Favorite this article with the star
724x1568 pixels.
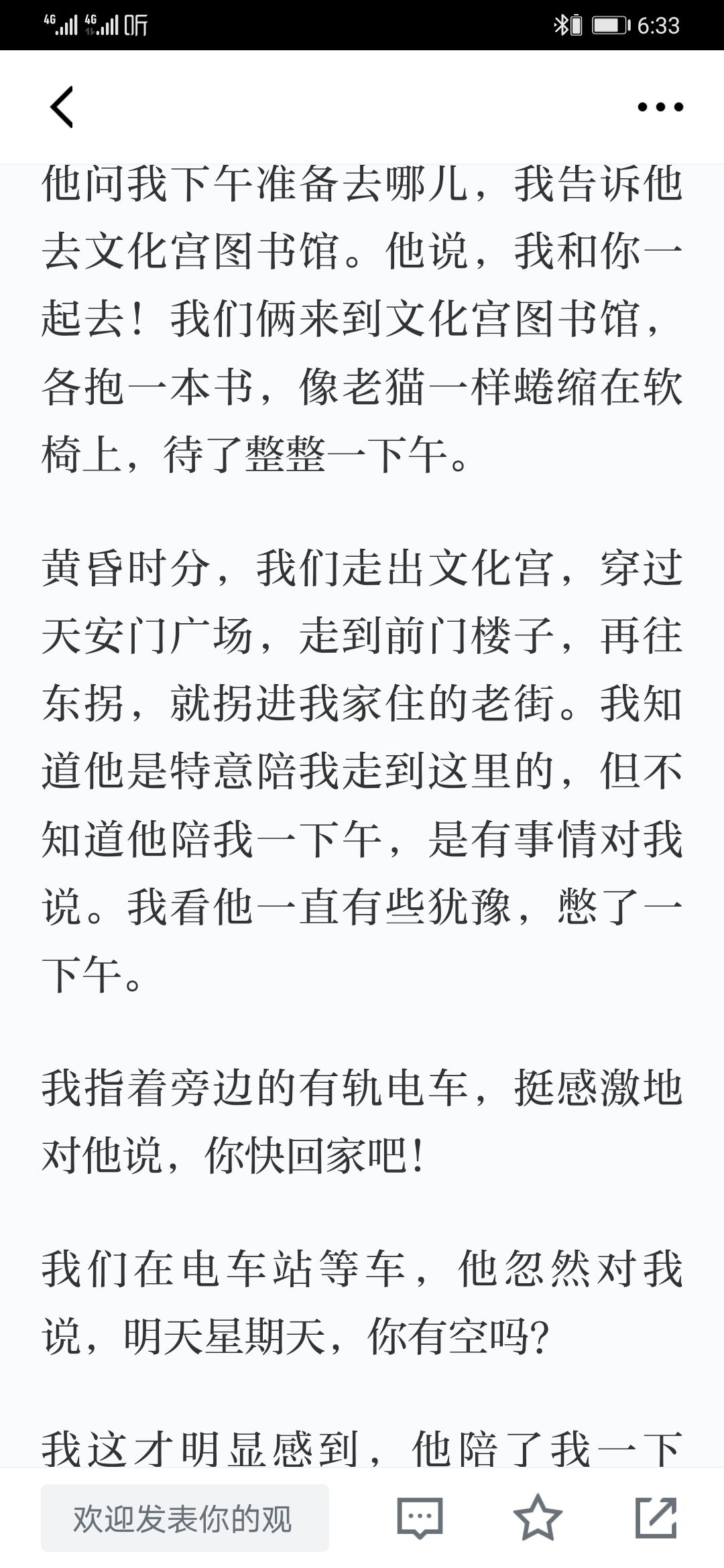538,1518
